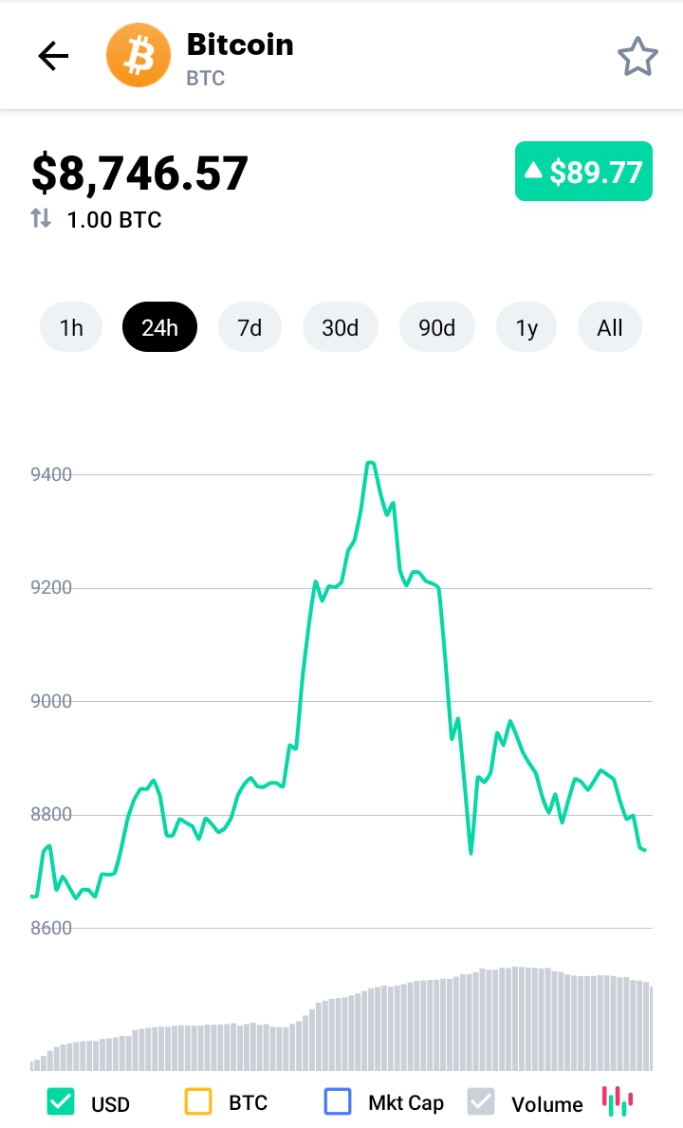The width and height of the screenshot is (683, 1128).
Task: Uncheck the USD chart line
Action: coord(61,1102)
